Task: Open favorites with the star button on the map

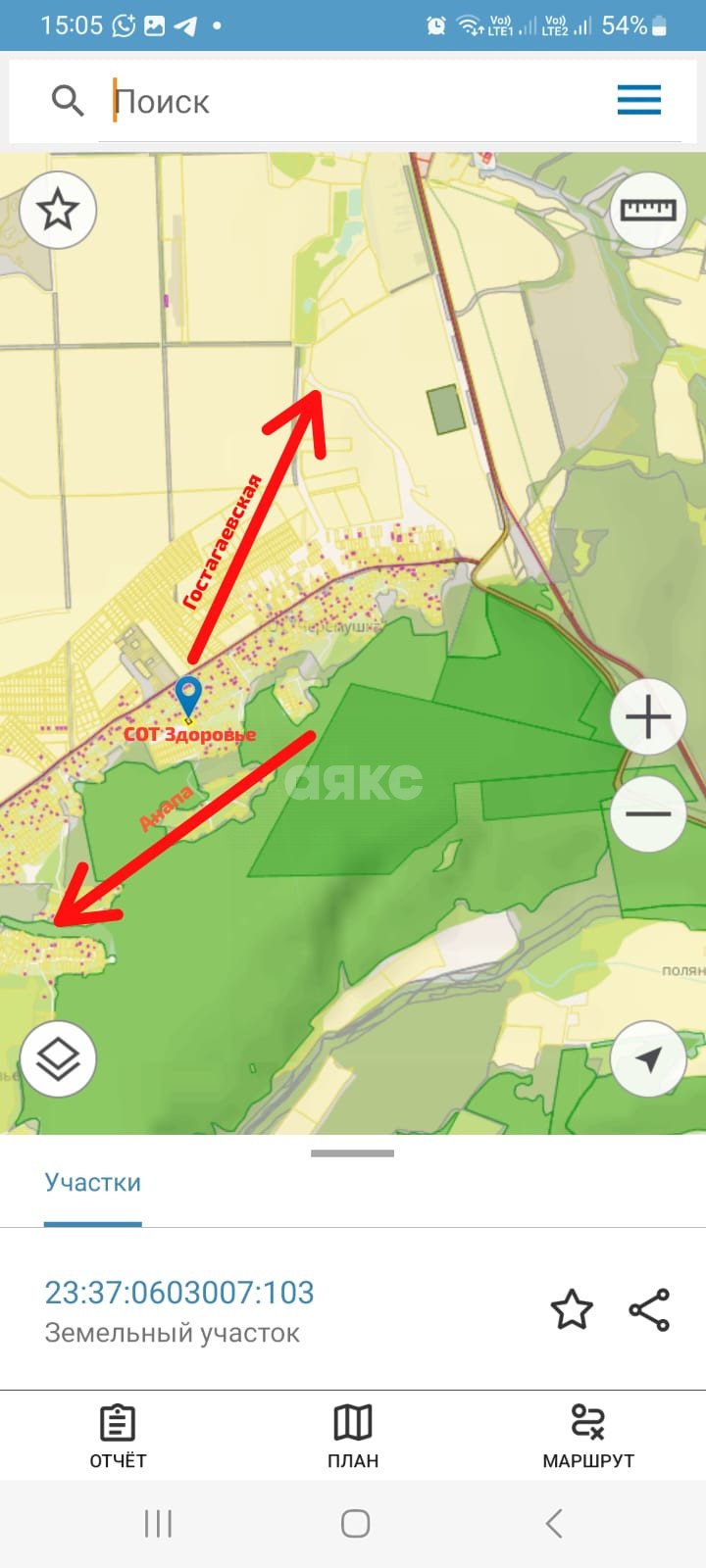Action: tap(58, 210)
